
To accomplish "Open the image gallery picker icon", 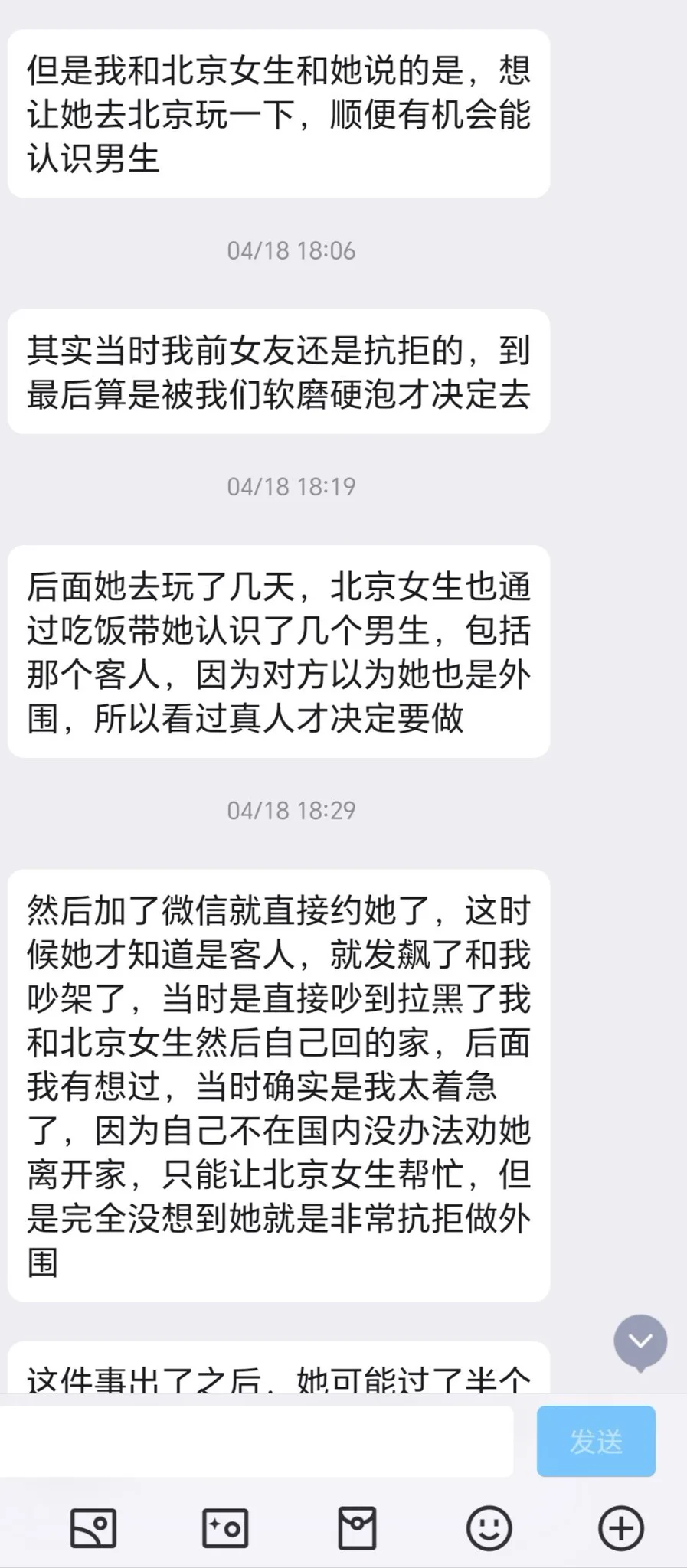I will coord(93,1529).
